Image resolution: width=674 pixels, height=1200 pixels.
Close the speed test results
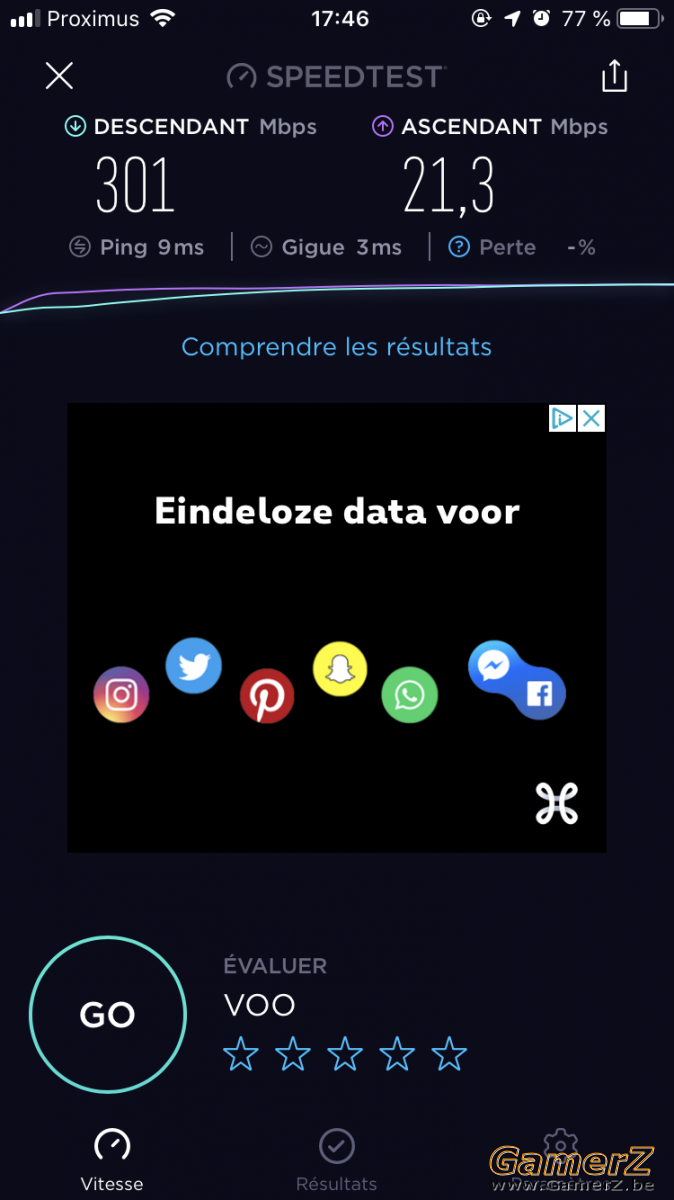(x=60, y=76)
